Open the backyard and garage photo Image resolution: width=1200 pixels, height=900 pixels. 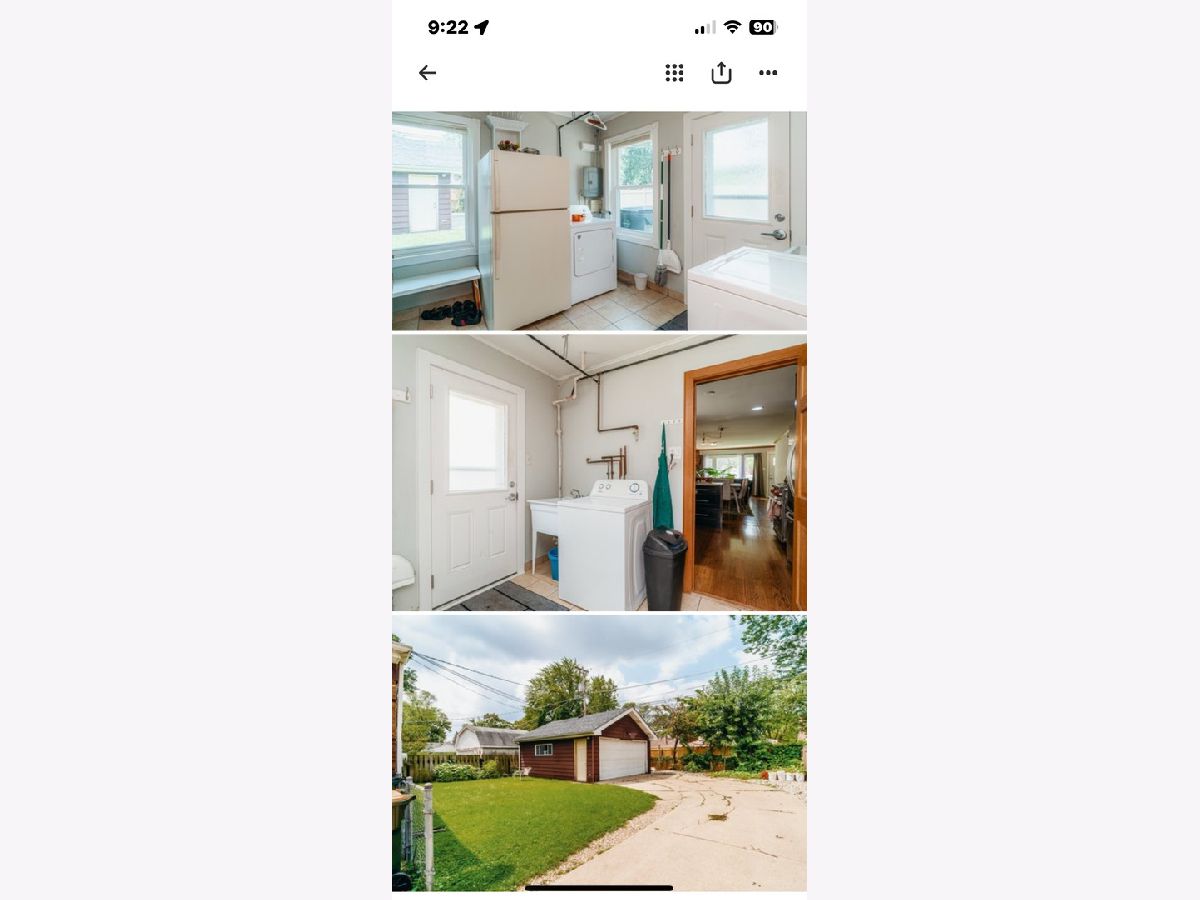599,752
